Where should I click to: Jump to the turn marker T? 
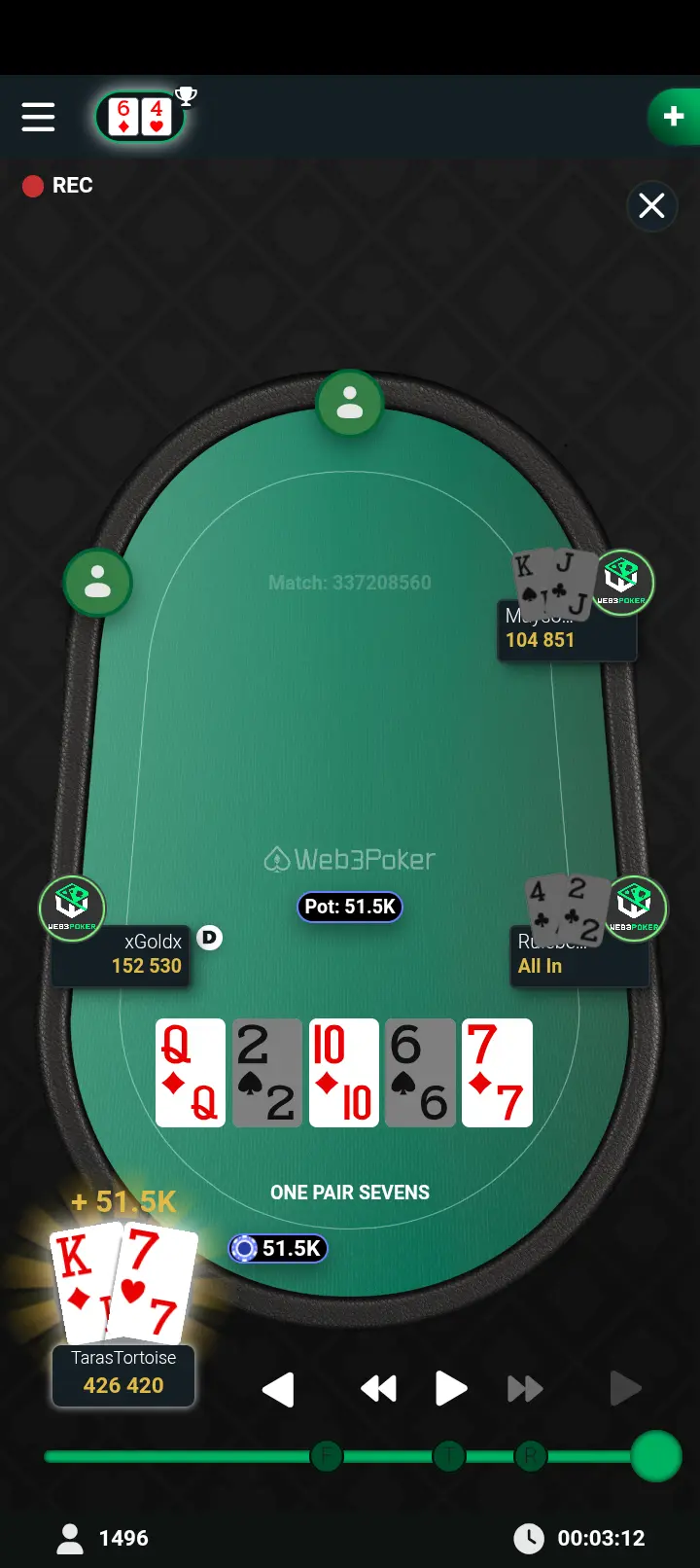point(448,1456)
